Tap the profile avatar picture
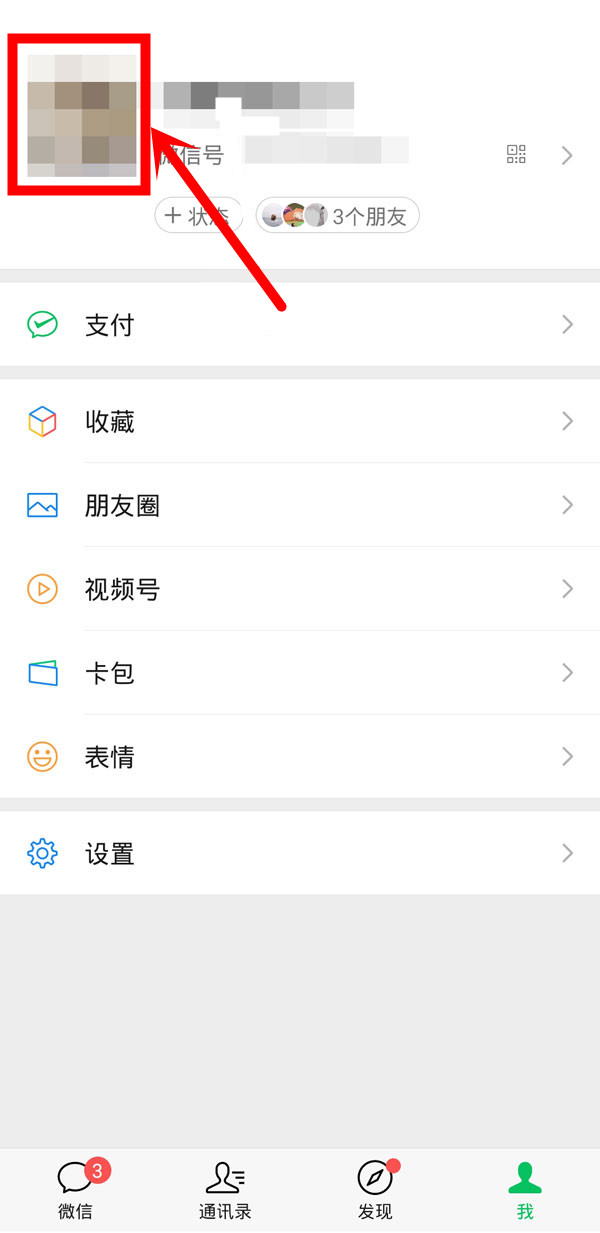 [80, 115]
